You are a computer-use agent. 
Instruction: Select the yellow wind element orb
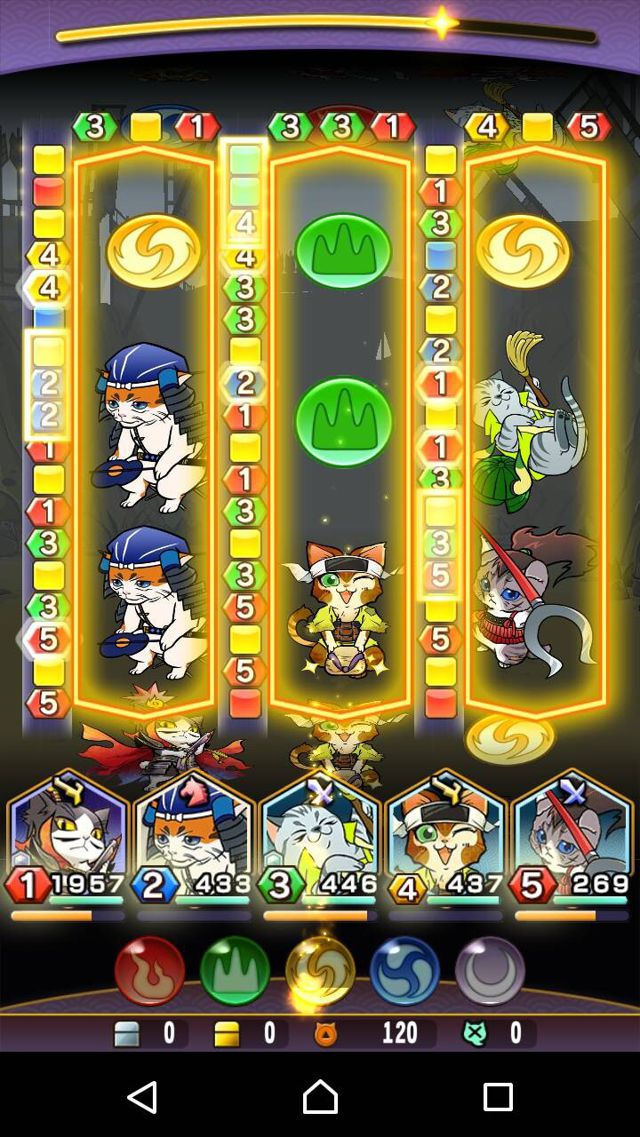click(320, 970)
